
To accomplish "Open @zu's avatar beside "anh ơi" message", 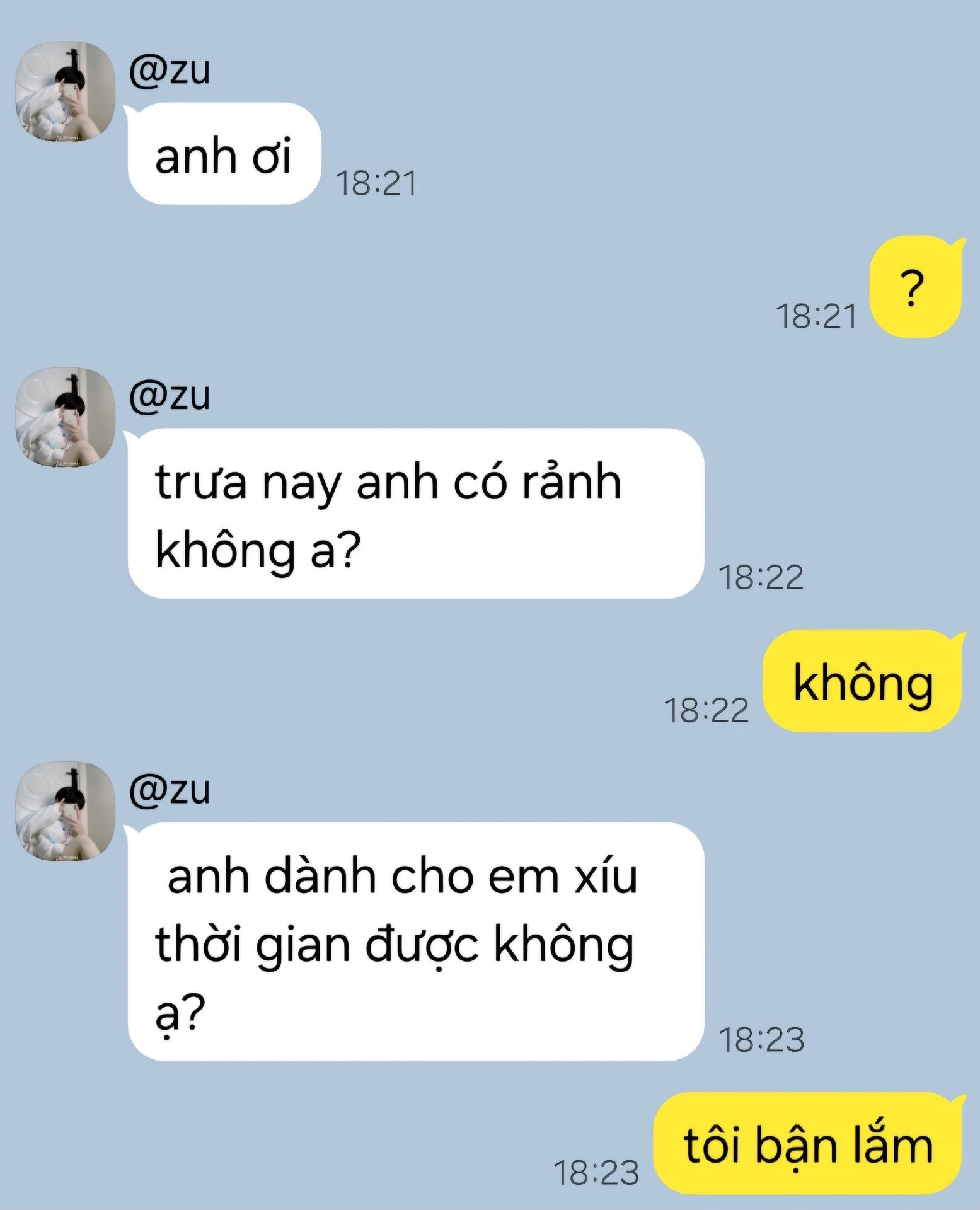I will [x=65, y=91].
